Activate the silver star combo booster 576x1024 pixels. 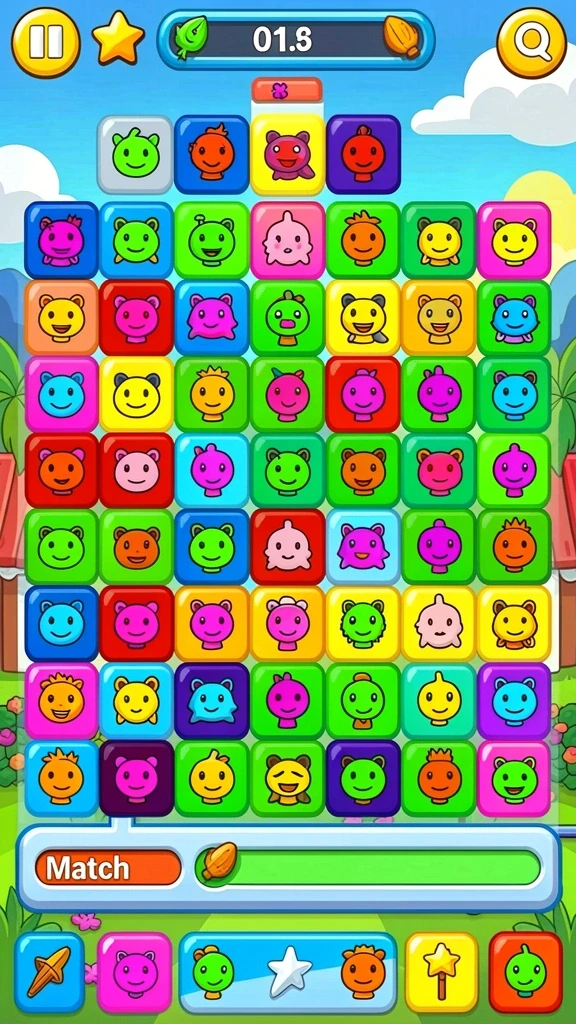[288, 972]
